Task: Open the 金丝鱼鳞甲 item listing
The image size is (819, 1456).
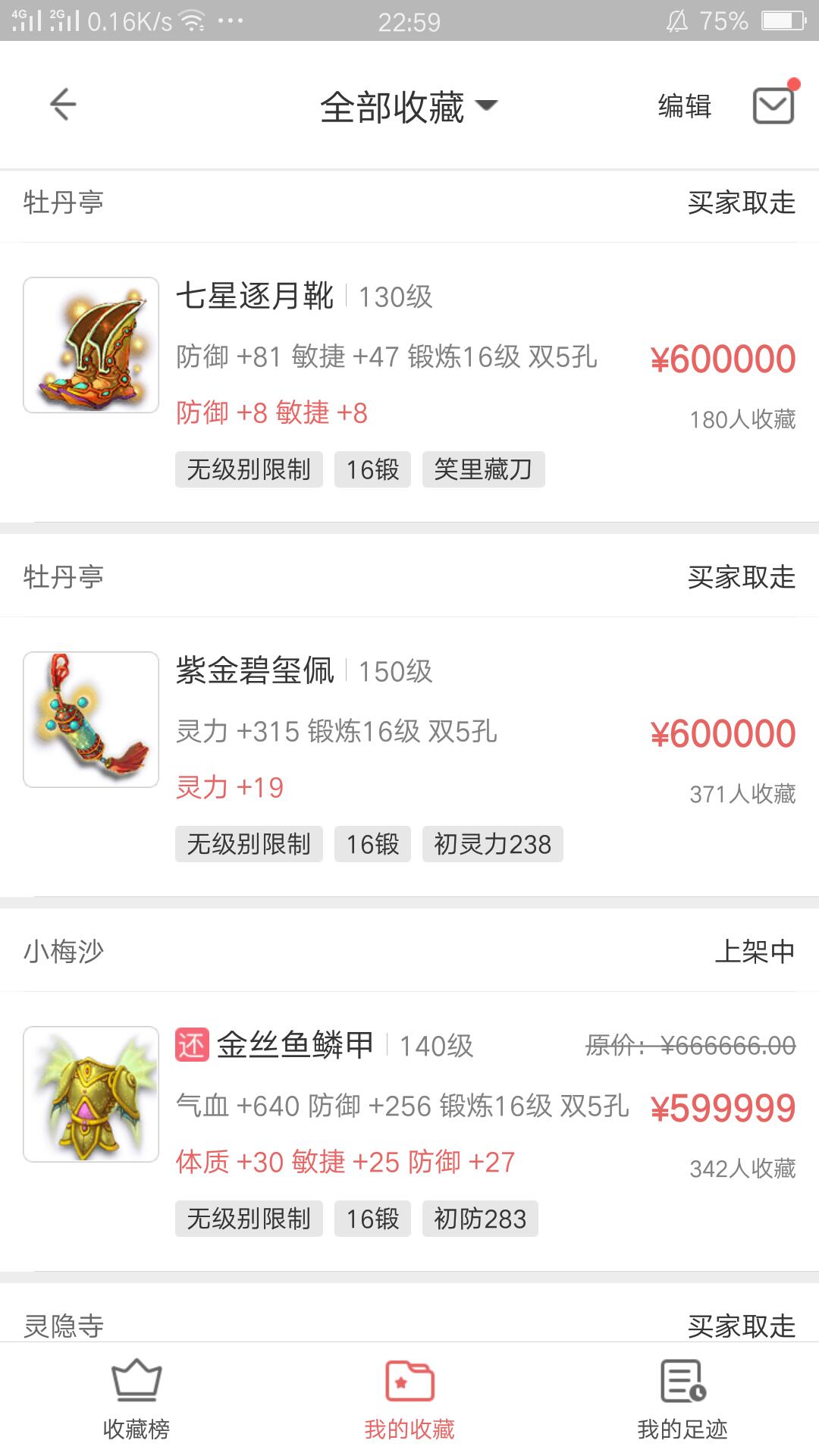Action: point(409,1130)
